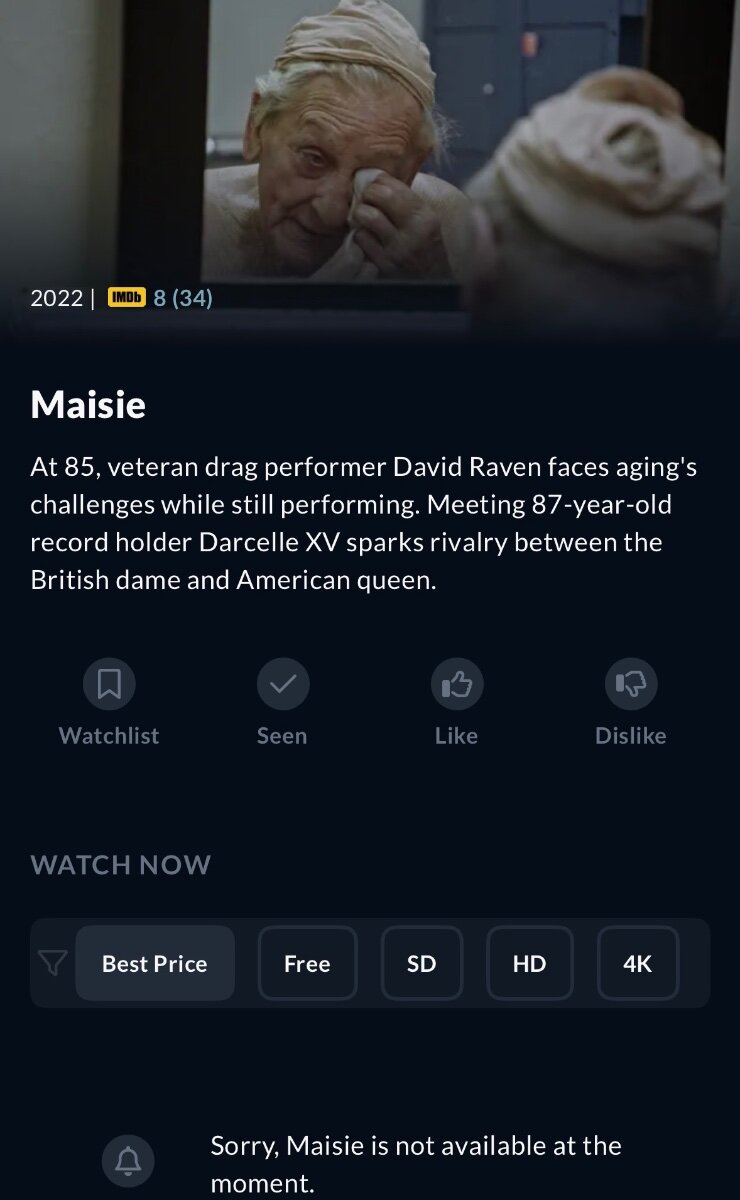Screen dimensions: 740x1200
Task: Choose the 4K quality filter
Action: (638, 963)
